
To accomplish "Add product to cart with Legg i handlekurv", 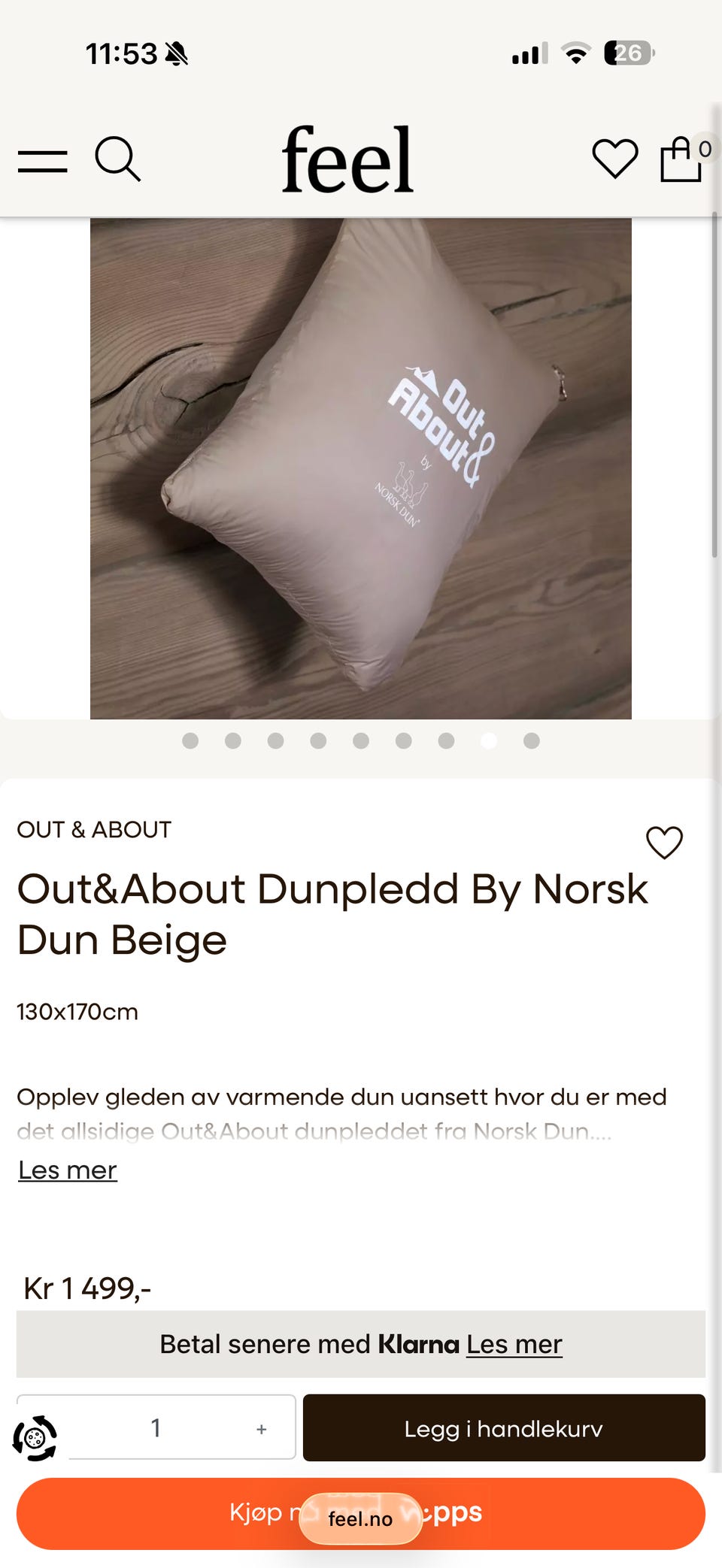I will 505,1427.
